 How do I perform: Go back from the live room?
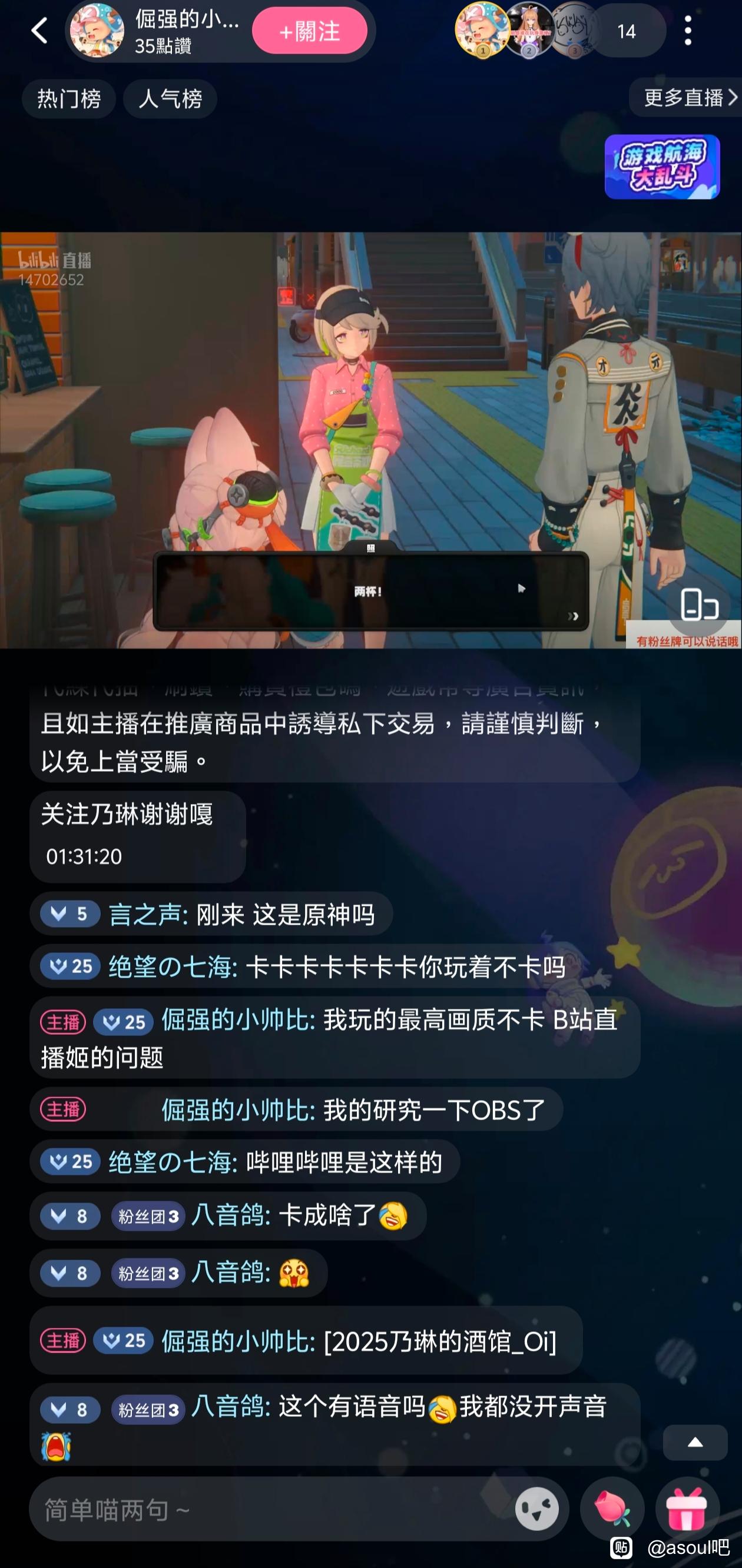pos(39,31)
